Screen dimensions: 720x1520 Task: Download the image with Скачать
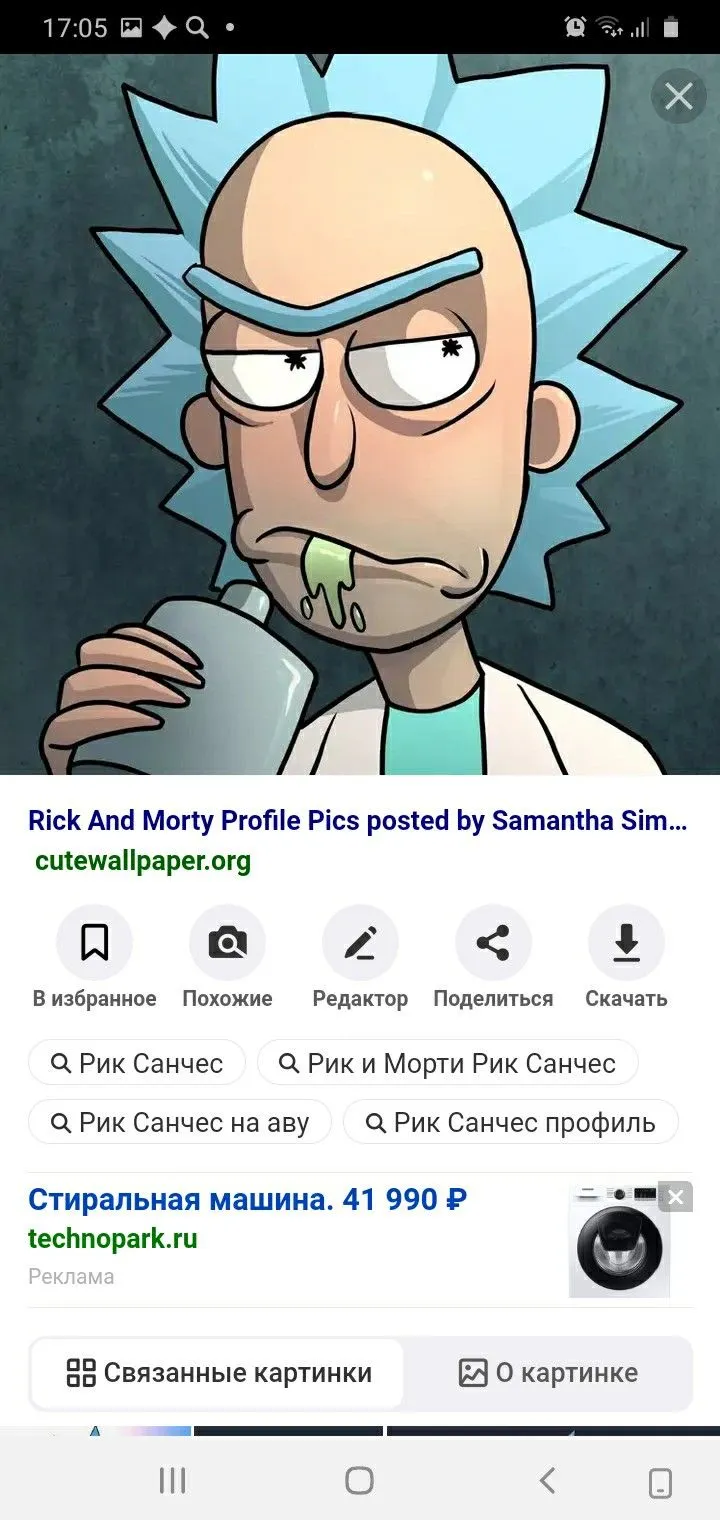pyautogui.click(x=626, y=957)
